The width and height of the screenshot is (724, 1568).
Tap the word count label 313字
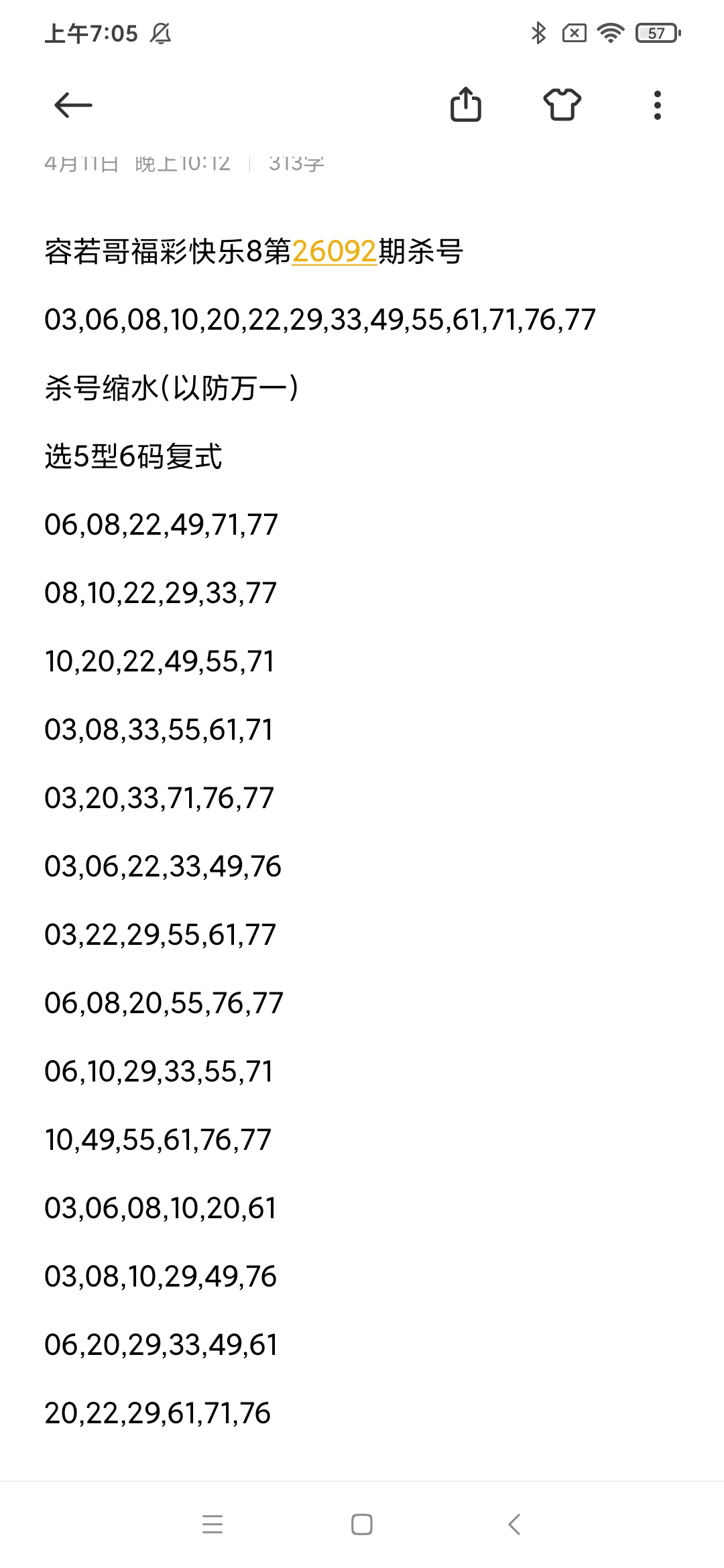(297, 161)
